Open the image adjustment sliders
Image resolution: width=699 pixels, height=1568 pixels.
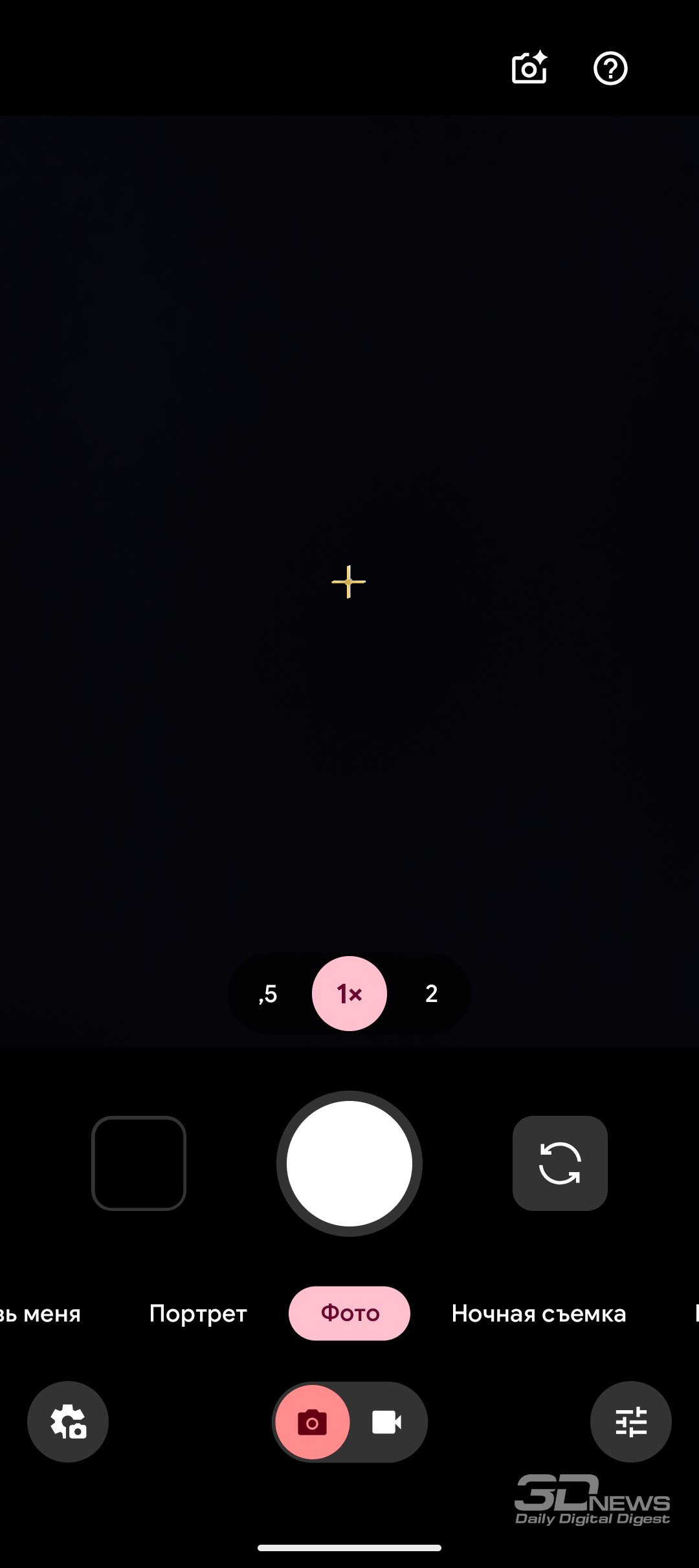pos(630,1422)
